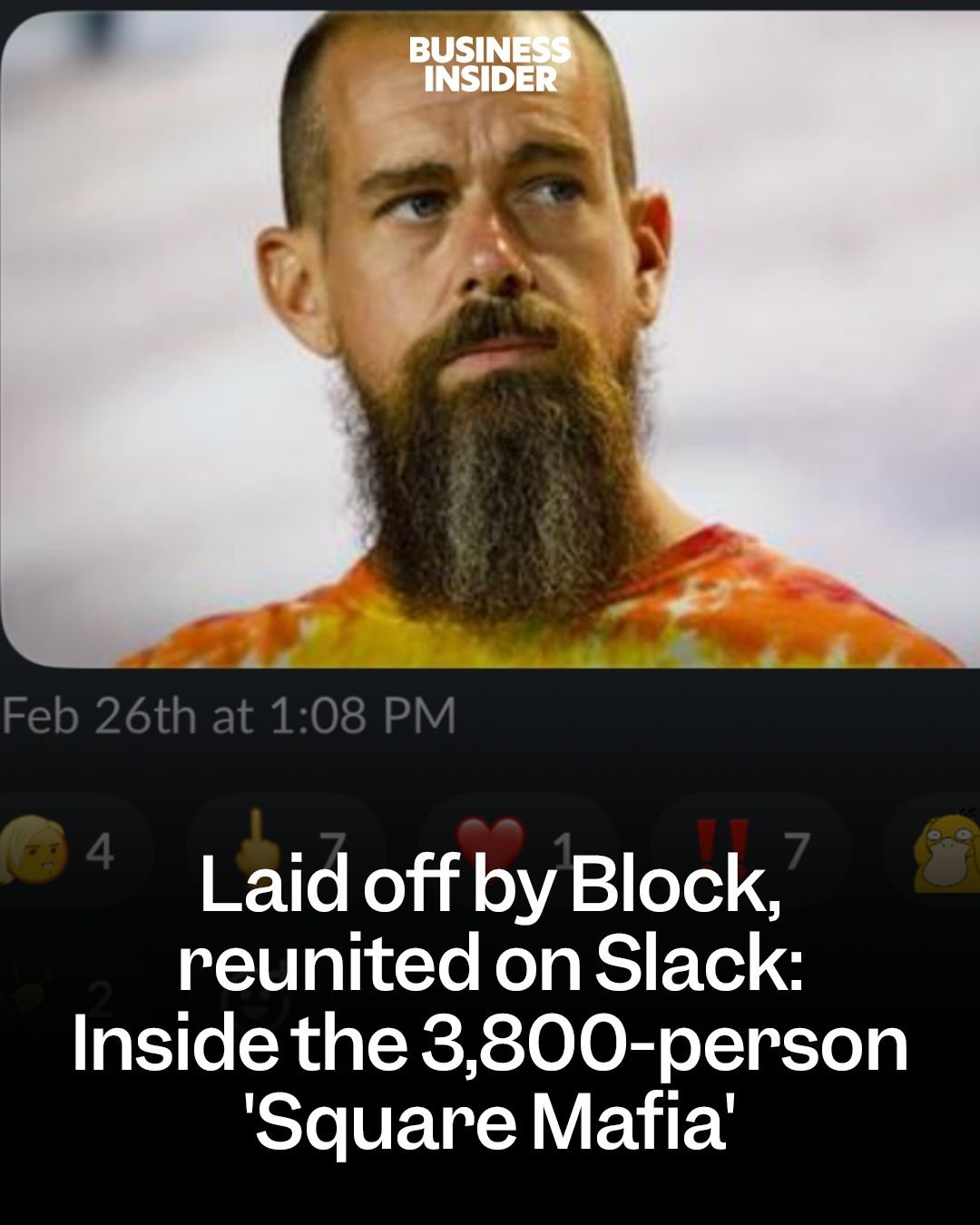Click the photo of the bearded man
The image size is (980, 1225).
tap(490, 336)
